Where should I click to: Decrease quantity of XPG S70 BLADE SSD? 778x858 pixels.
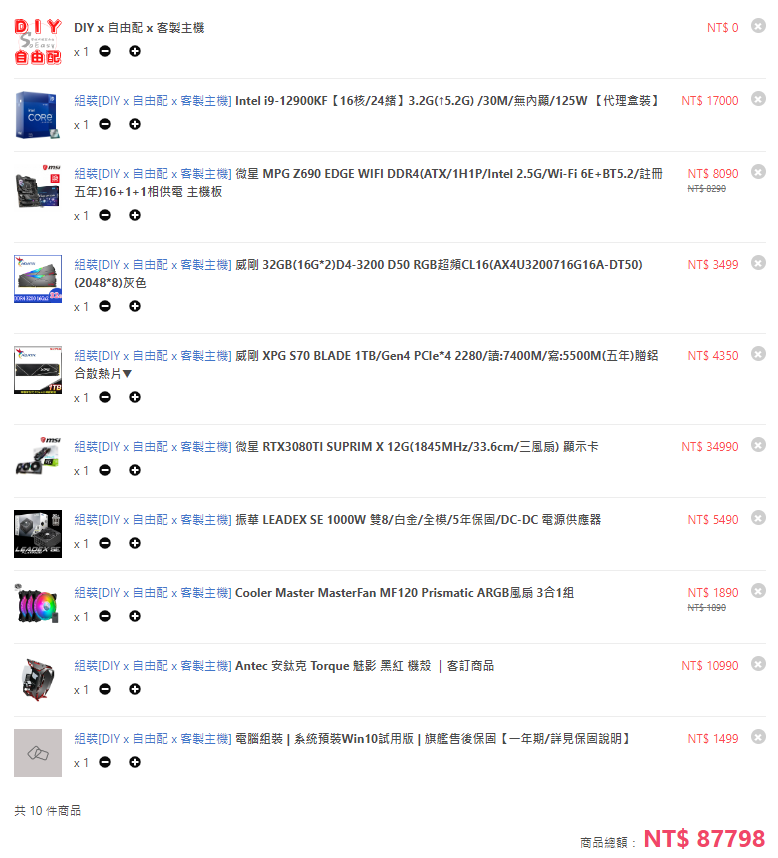coord(106,398)
